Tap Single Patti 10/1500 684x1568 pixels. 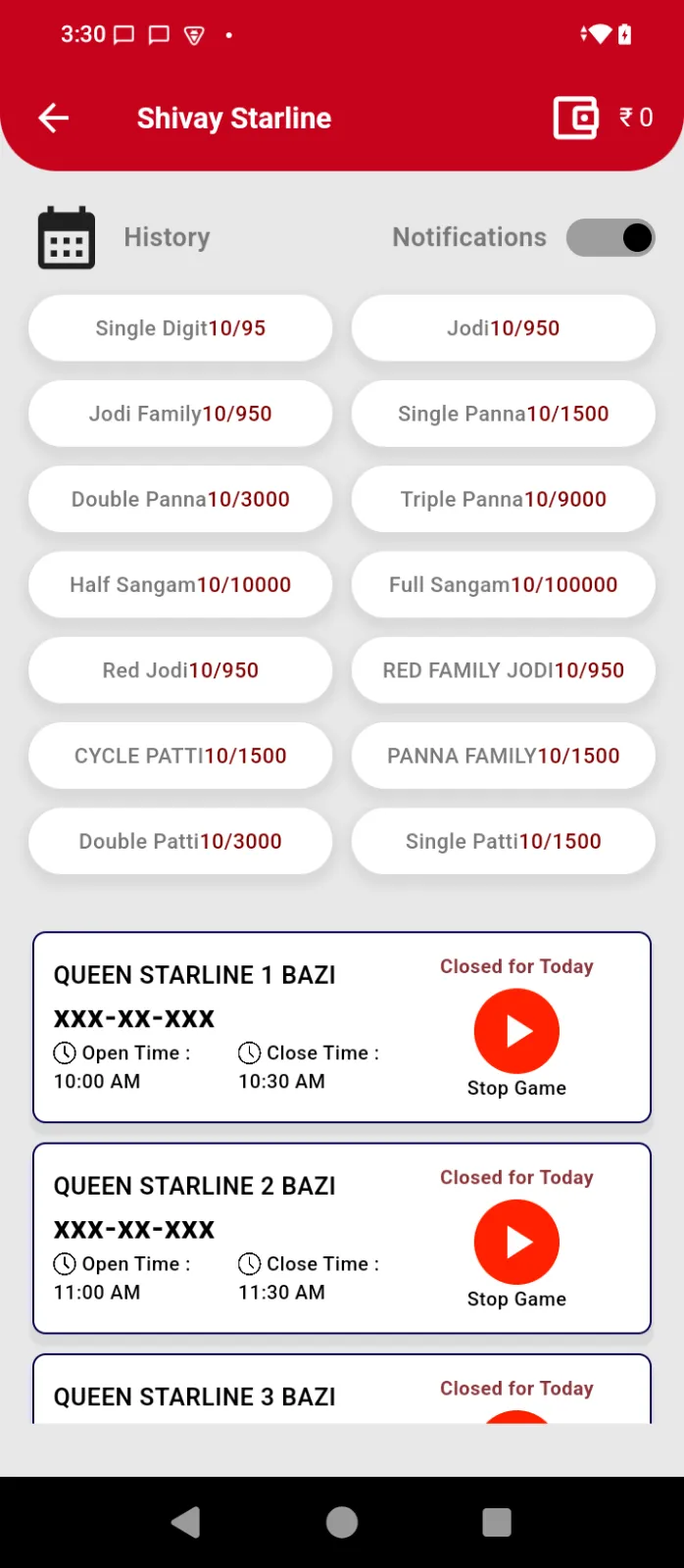503,841
